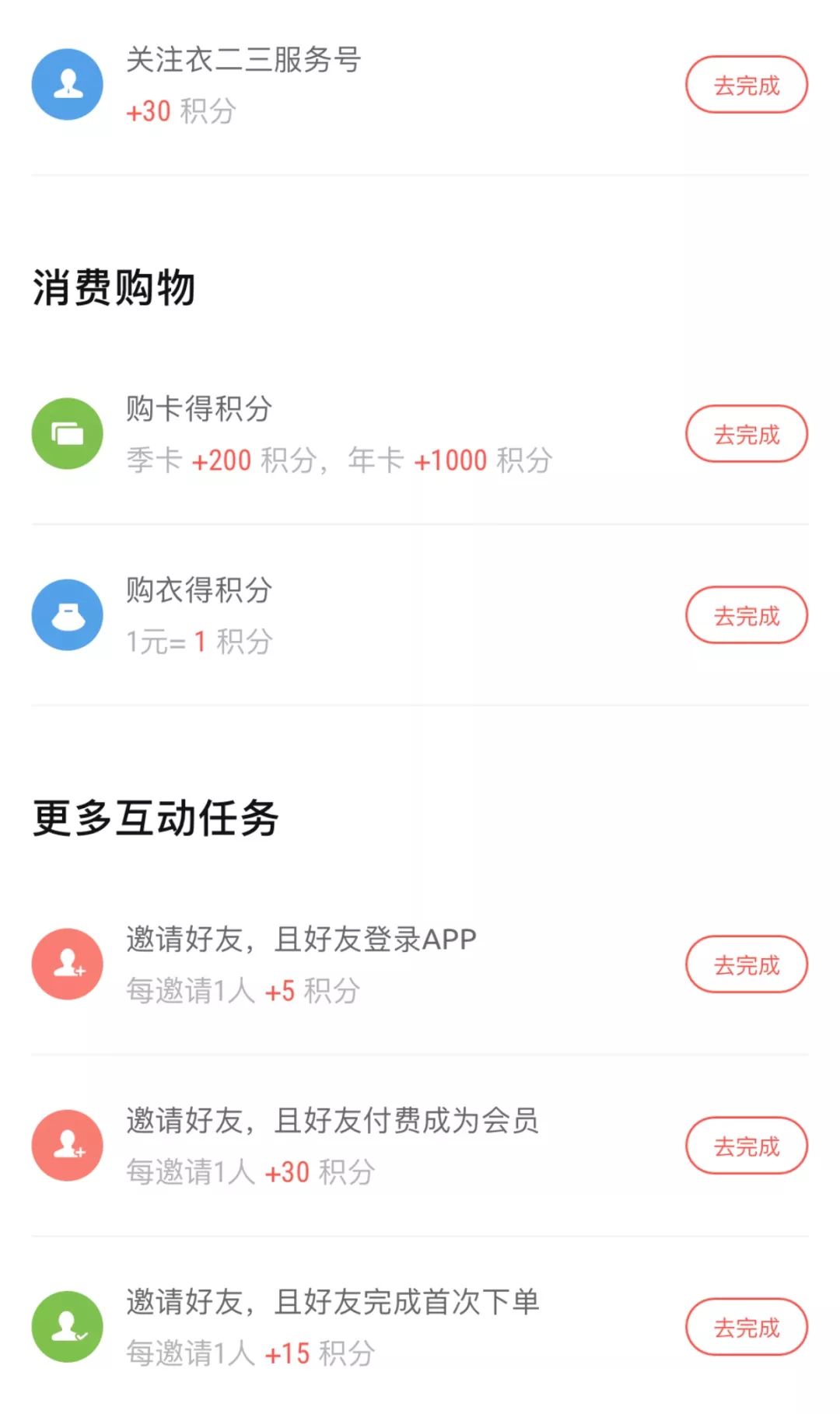Click the red invite-friend icon beside 邀请好友，且好友登录APP

(68, 964)
